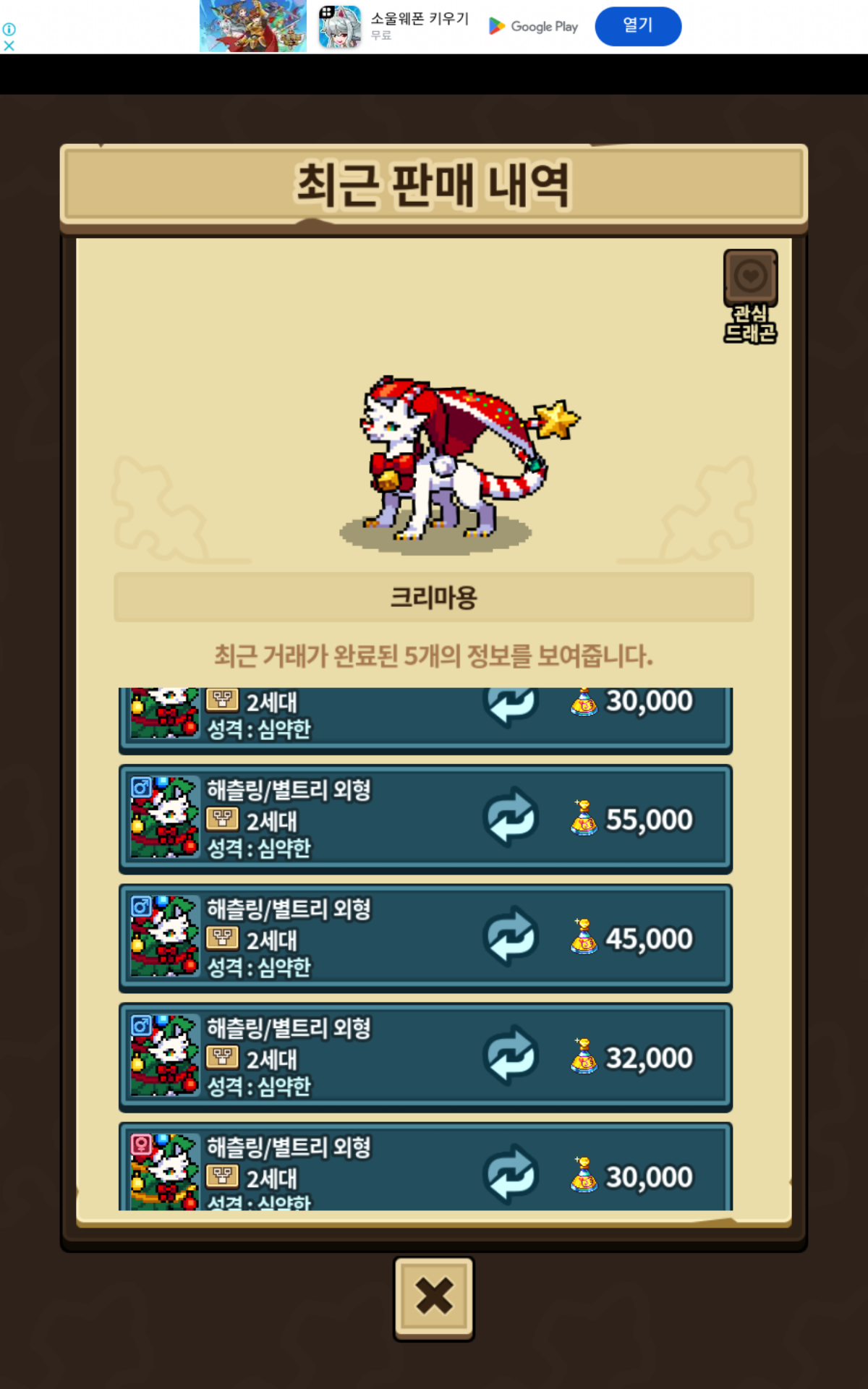Open the sale record priced 45,000

tap(425, 938)
